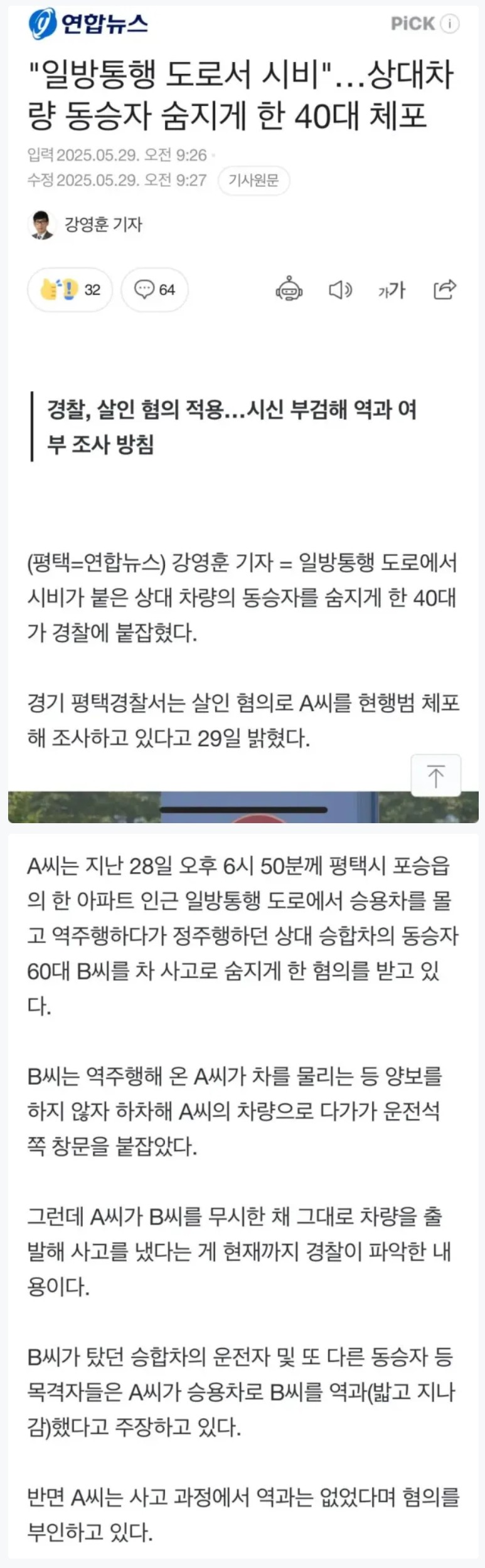
Task: Open the 연합뉴스 press page
Action: coord(88,24)
